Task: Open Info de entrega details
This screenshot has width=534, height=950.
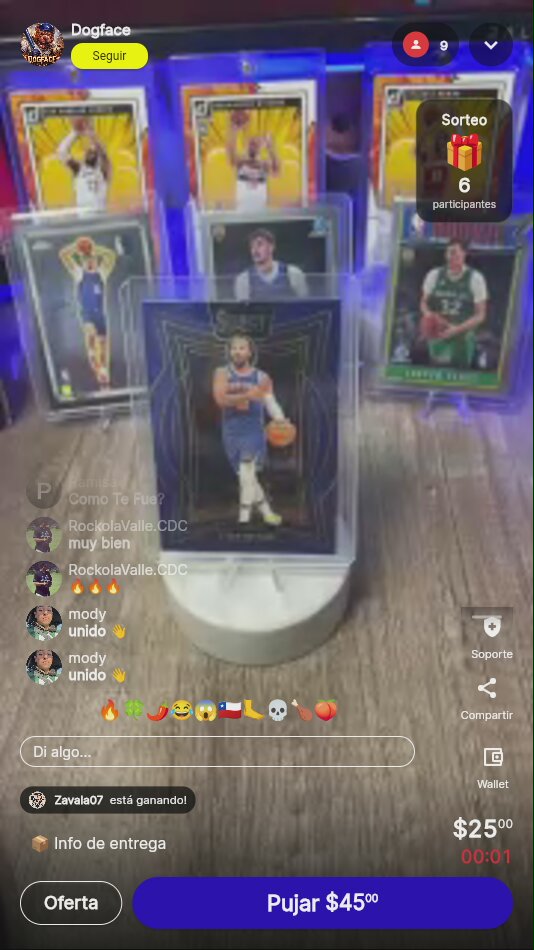Action: pyautogui.click(x=99, y=843)
